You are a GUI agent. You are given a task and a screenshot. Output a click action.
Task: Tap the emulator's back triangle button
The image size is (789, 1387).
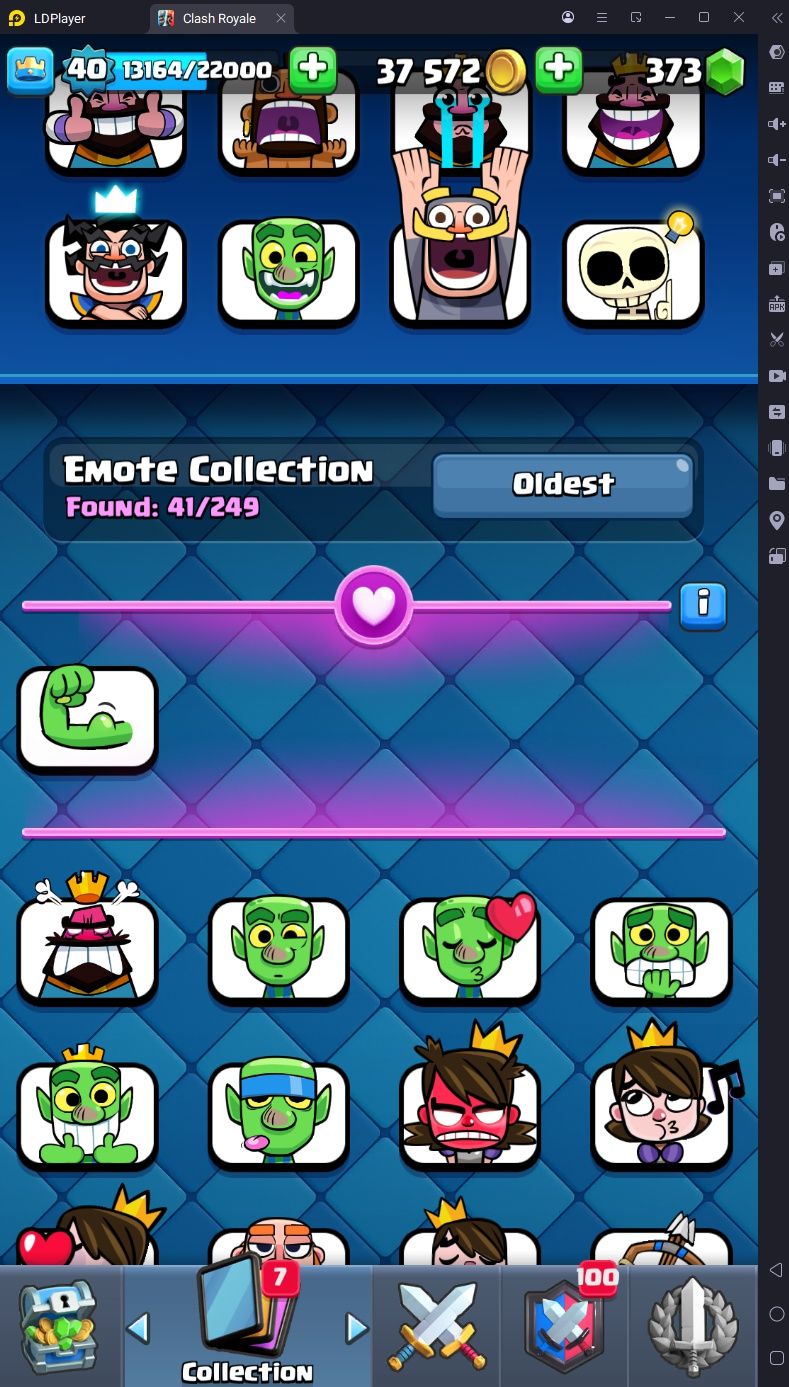coord(776,1270)
